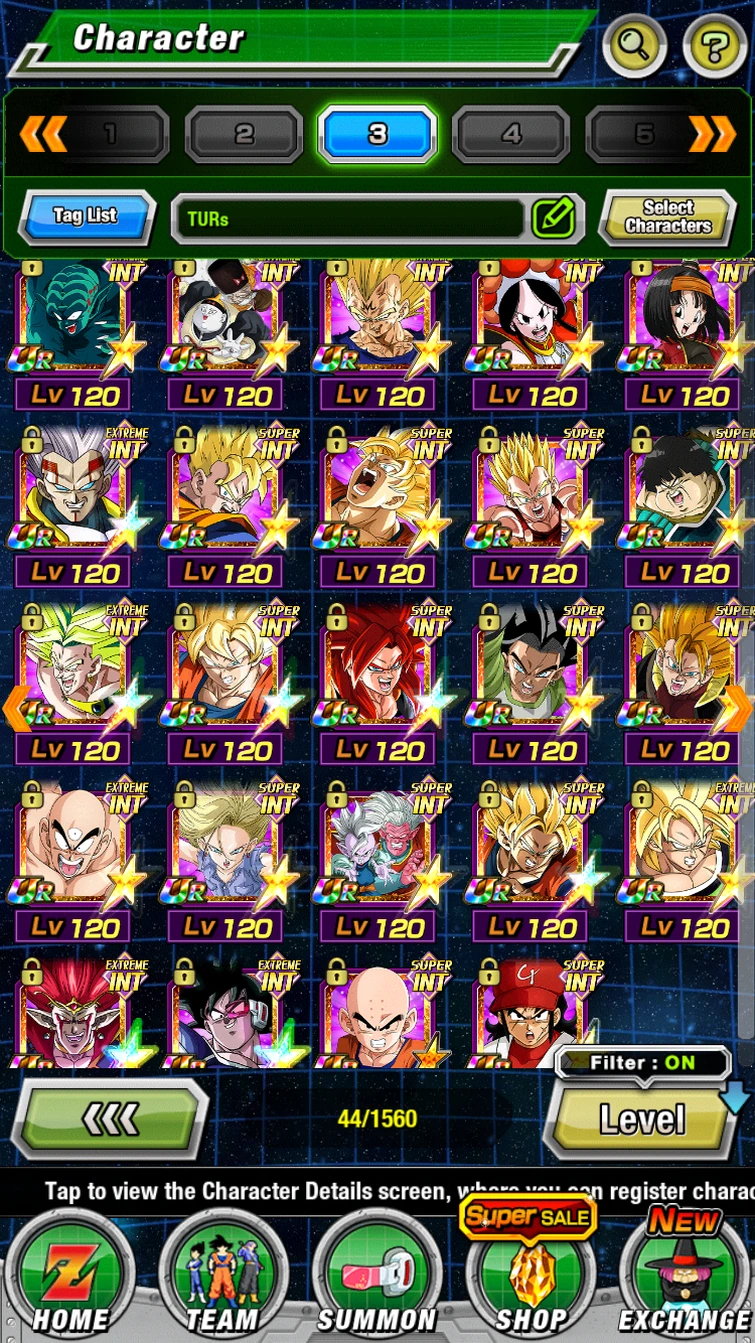Switch to character page 2
The image size is (755, 1343).
244,133
